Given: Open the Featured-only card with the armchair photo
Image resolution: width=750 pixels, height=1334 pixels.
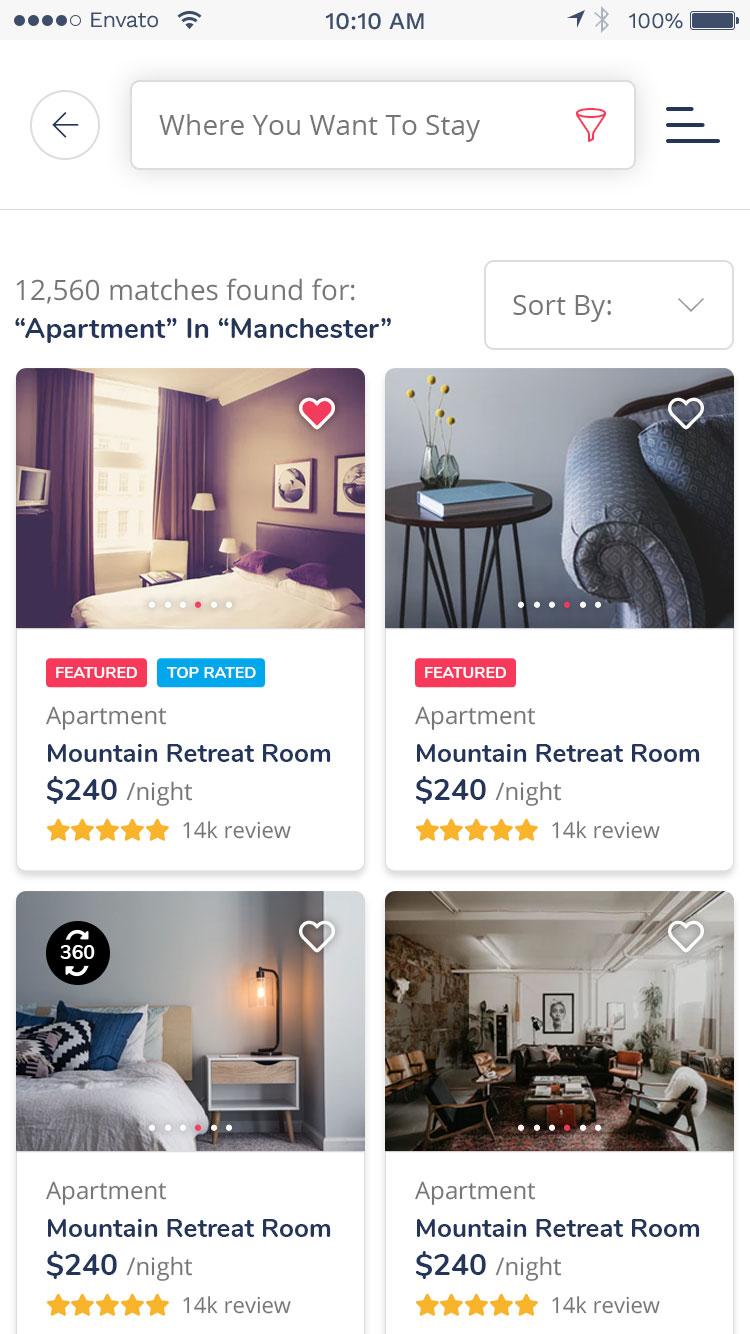Looking at the screenshot, I should pos(559,620).
